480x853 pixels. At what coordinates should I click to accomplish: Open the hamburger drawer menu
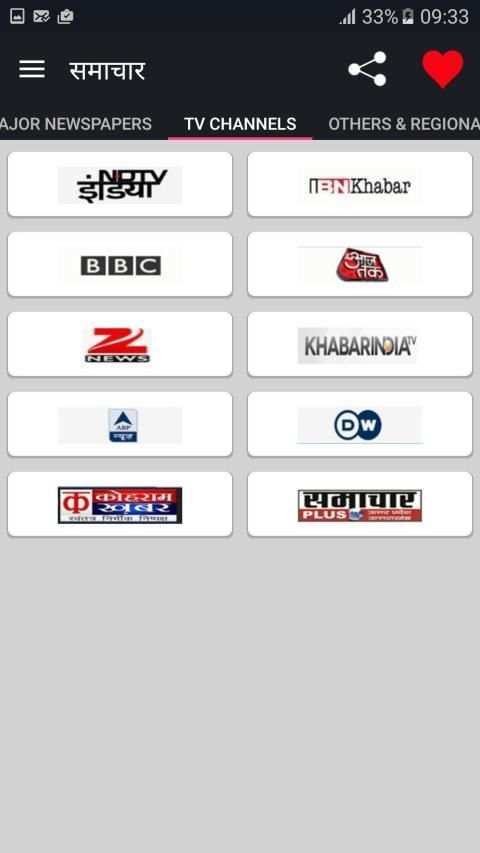(x=32, y=69)
